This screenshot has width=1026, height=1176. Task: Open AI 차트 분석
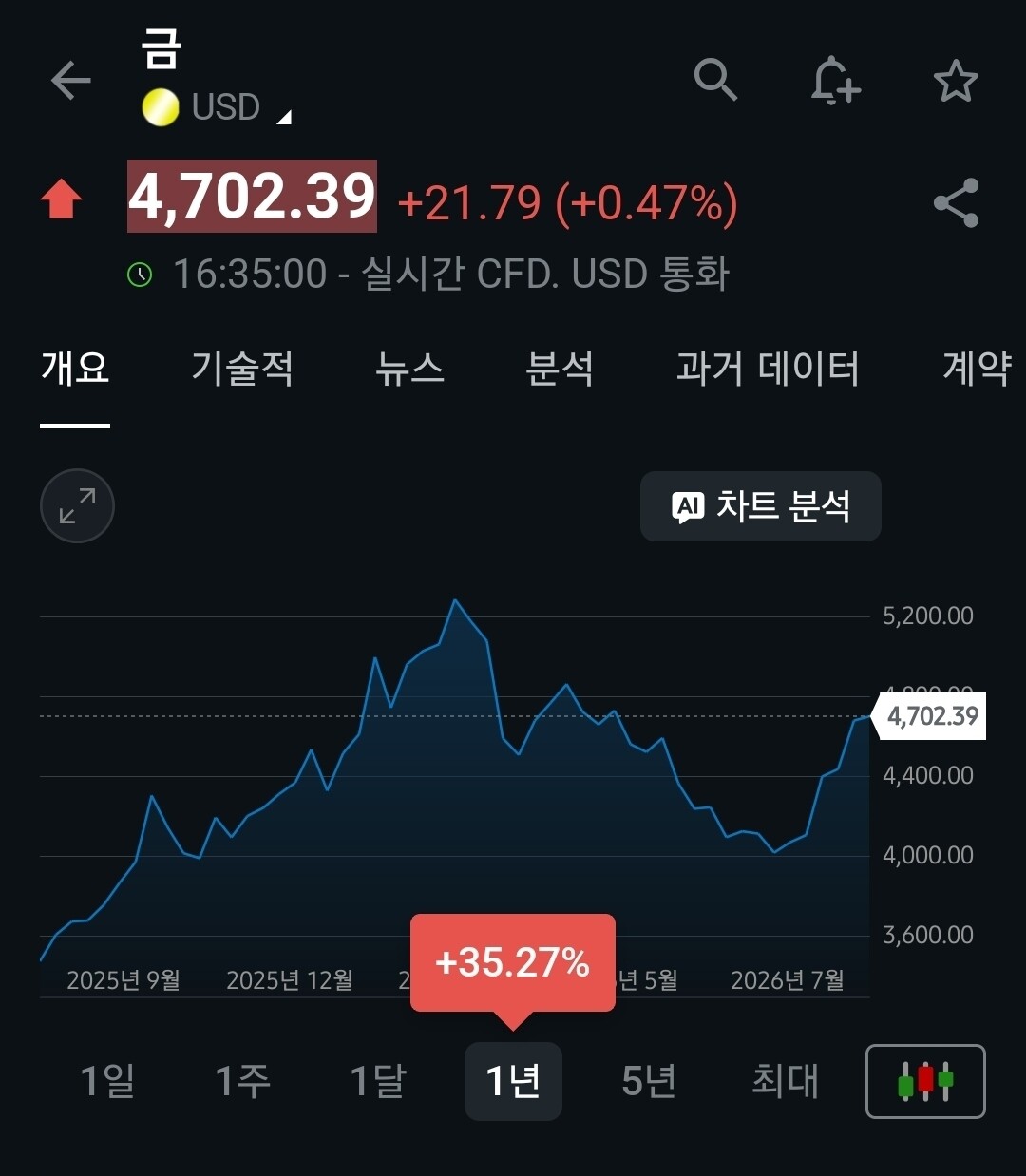761,506
